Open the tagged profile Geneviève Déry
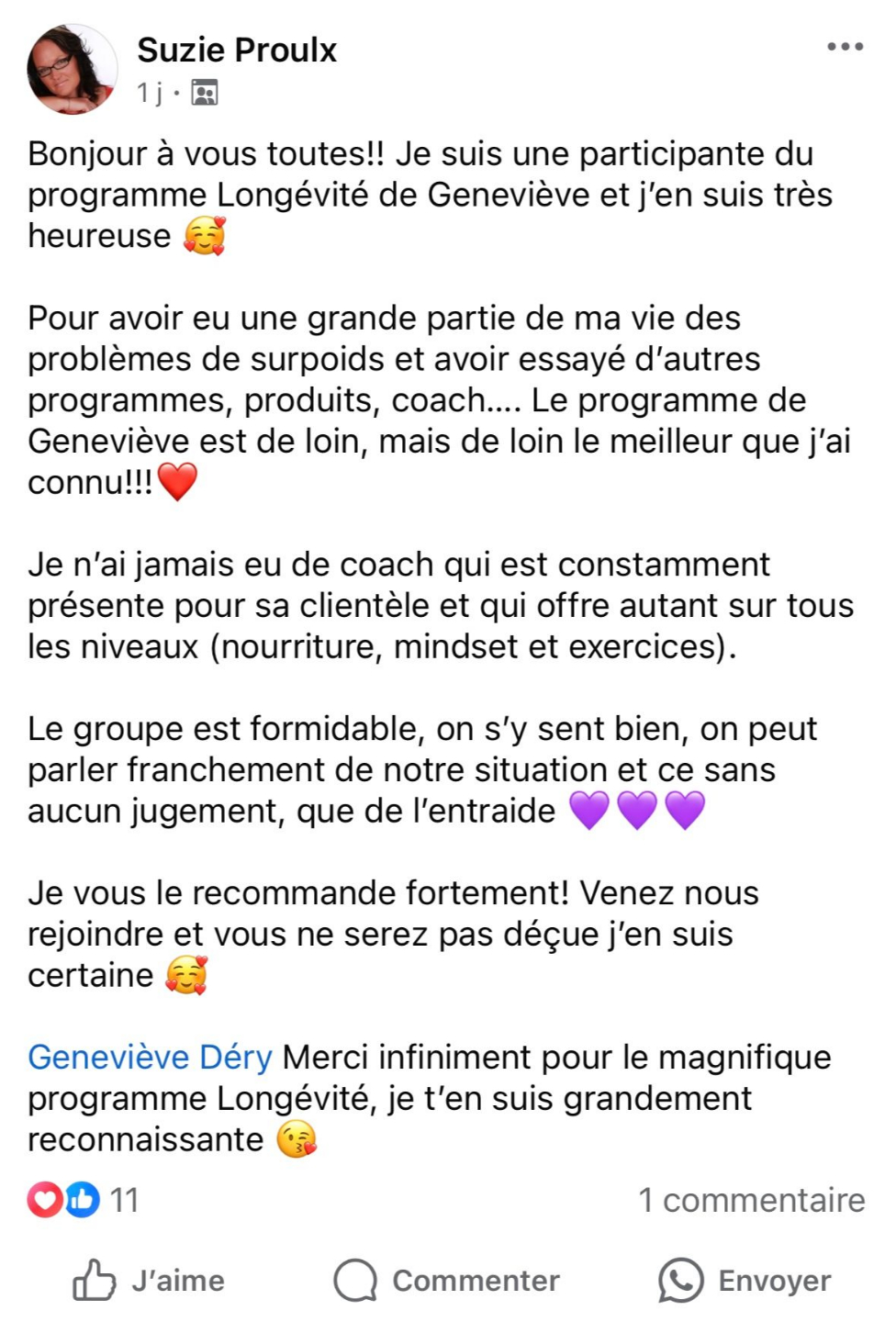 pyautogui.click(x=150, y=1057)
